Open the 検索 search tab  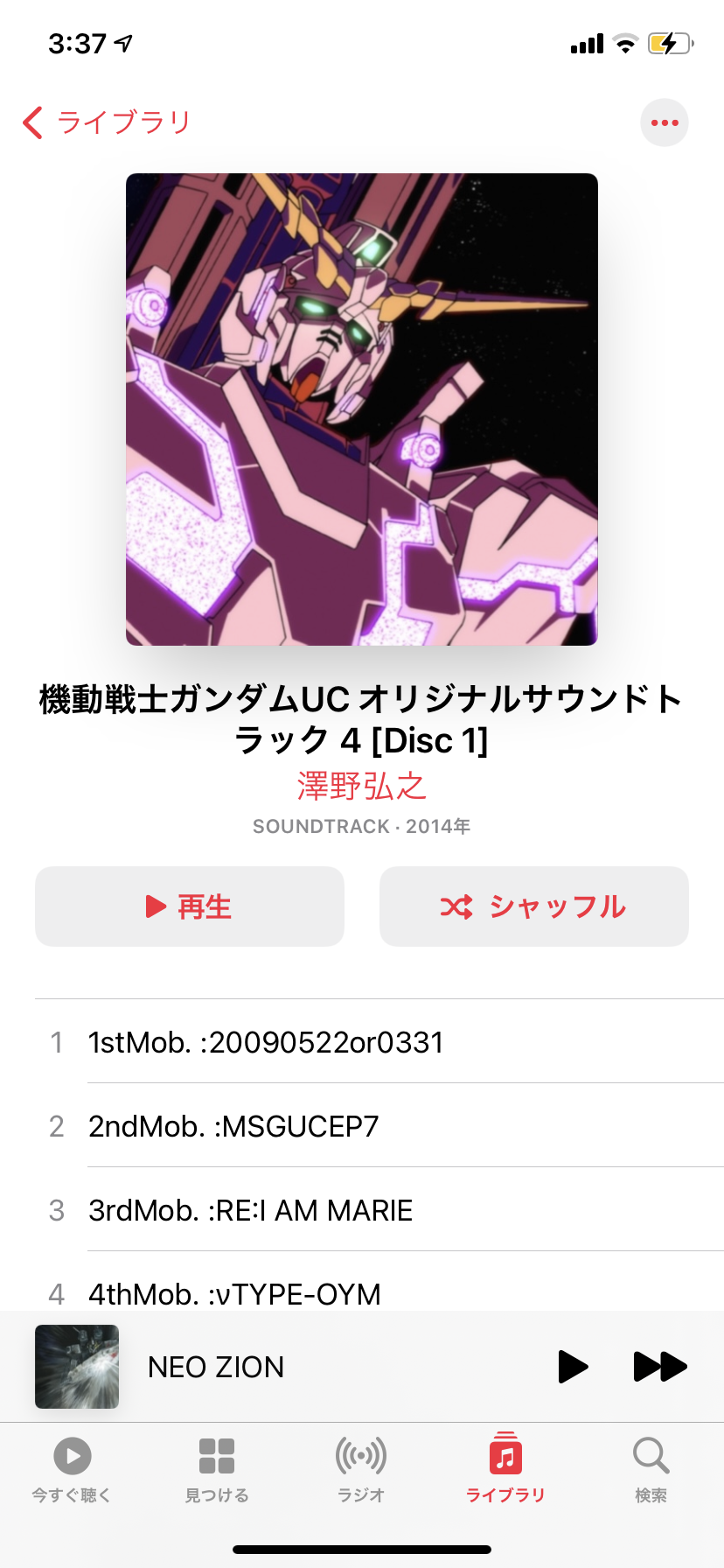click(651, 1470)
